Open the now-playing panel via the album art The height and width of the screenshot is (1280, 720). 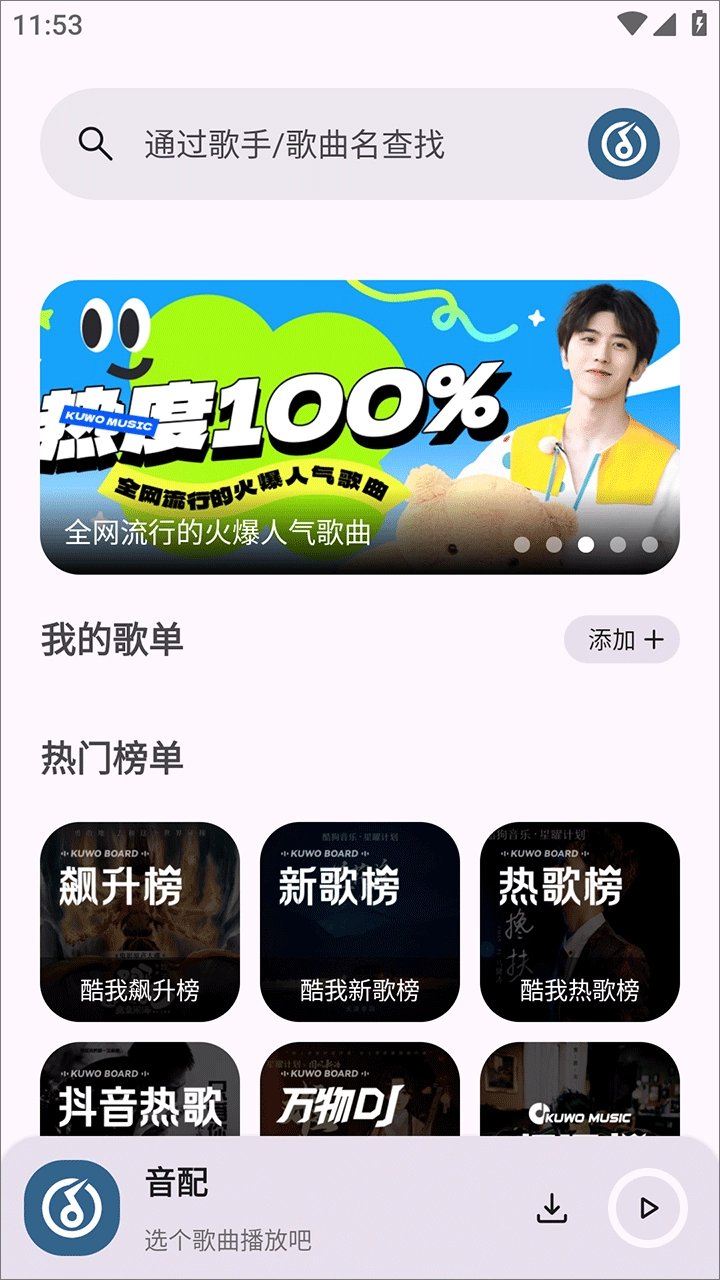[72, 1208]
